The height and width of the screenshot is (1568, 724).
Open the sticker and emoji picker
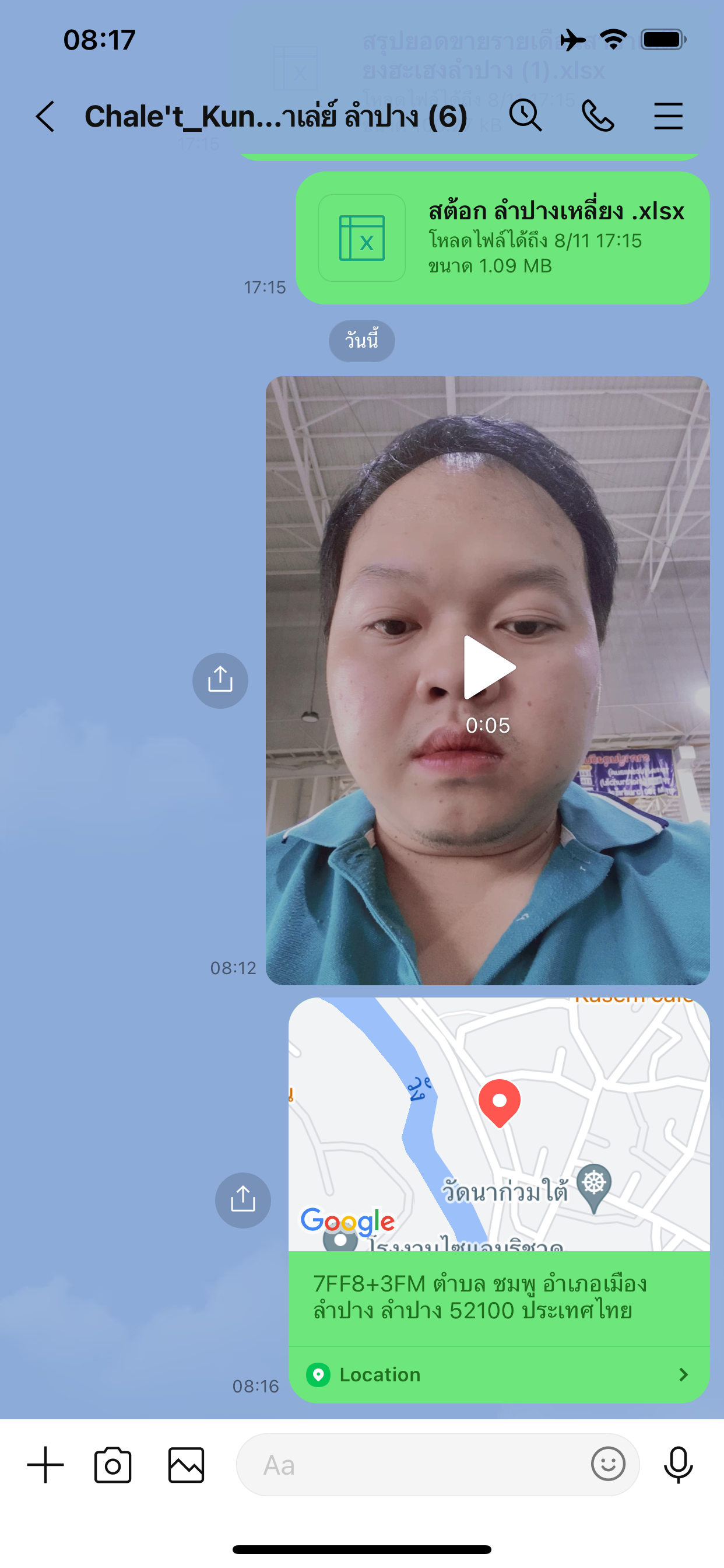click(608, 1464)
